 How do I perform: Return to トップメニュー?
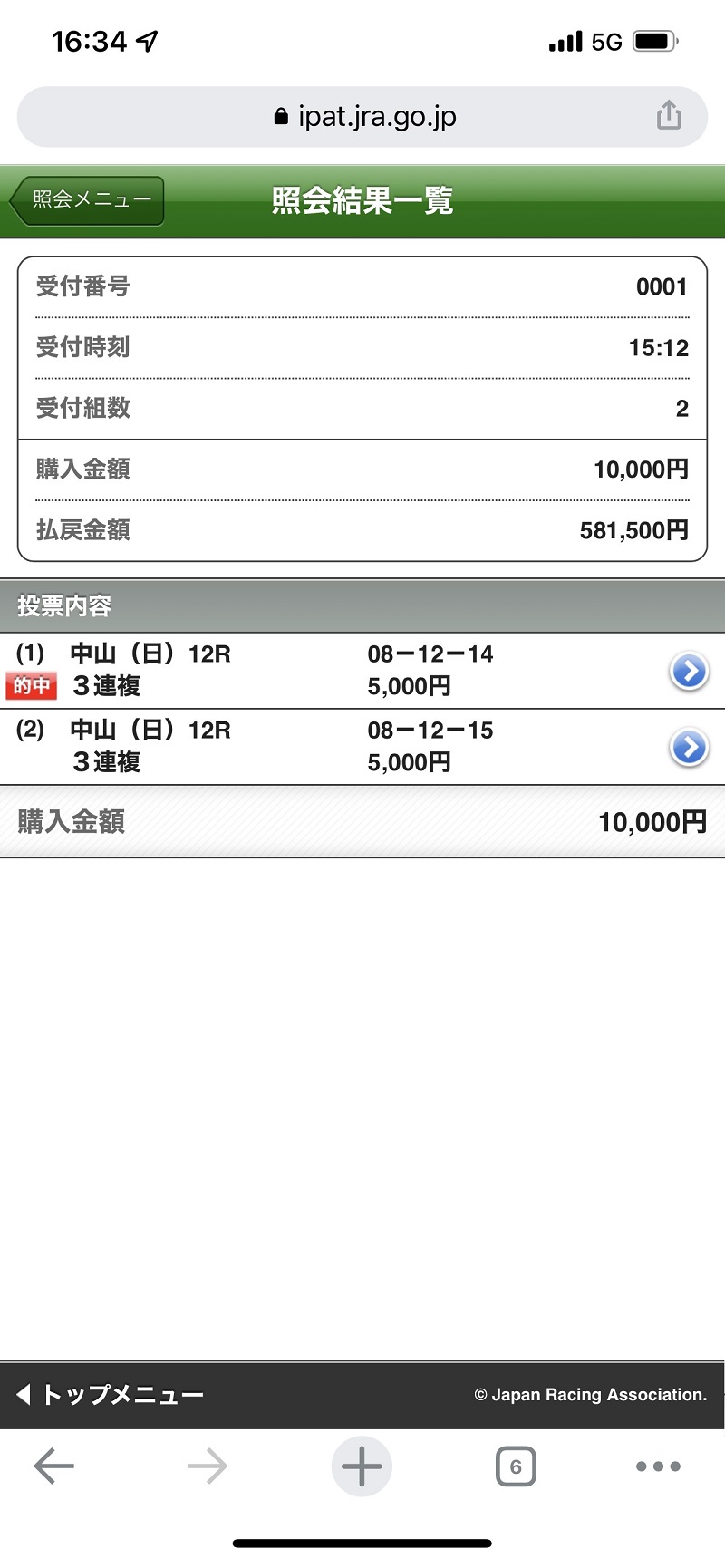click(x=111, y=1394)
